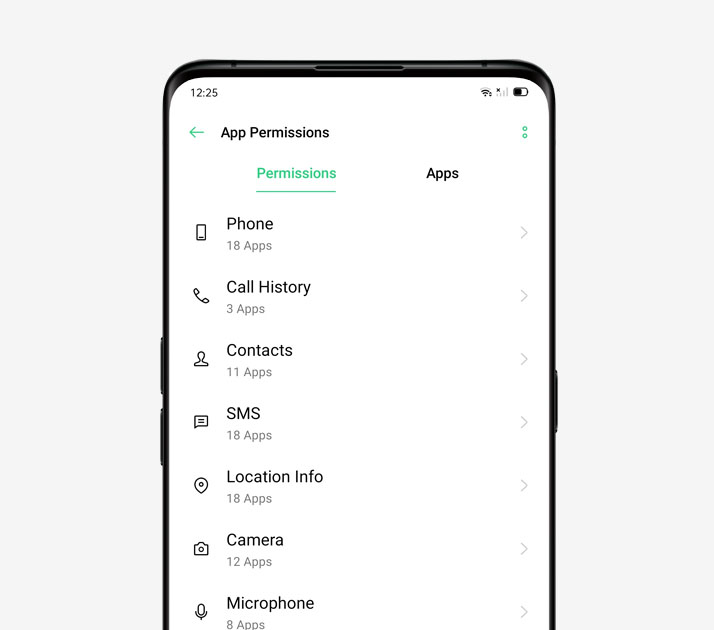714x630 pixels.
Task: Open Location Info permission
Action: pos(359,486)
